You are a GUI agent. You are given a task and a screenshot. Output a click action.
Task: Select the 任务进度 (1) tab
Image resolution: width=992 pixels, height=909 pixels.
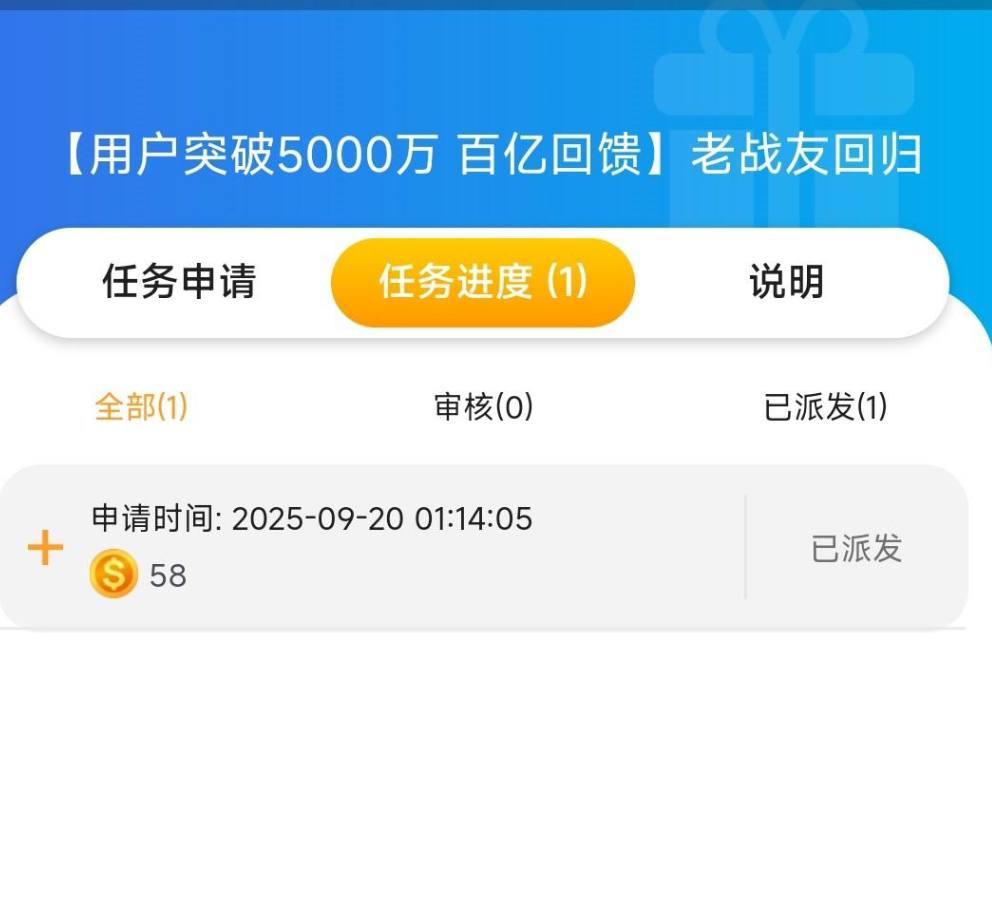click(483, 283)
